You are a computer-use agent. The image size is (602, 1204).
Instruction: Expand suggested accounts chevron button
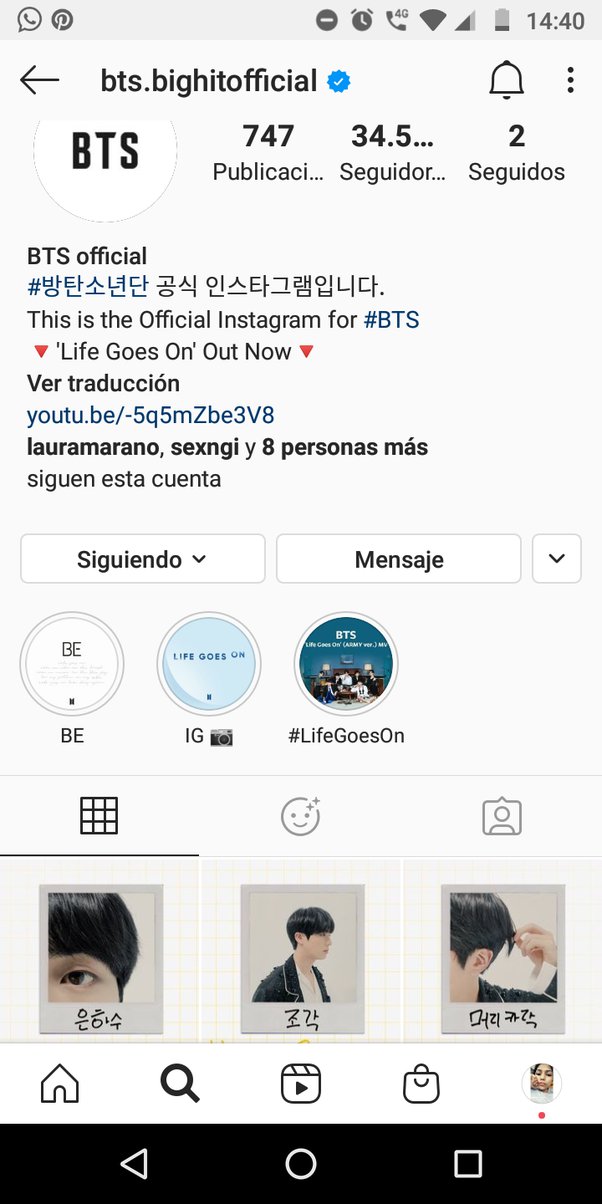pos(557,559)
